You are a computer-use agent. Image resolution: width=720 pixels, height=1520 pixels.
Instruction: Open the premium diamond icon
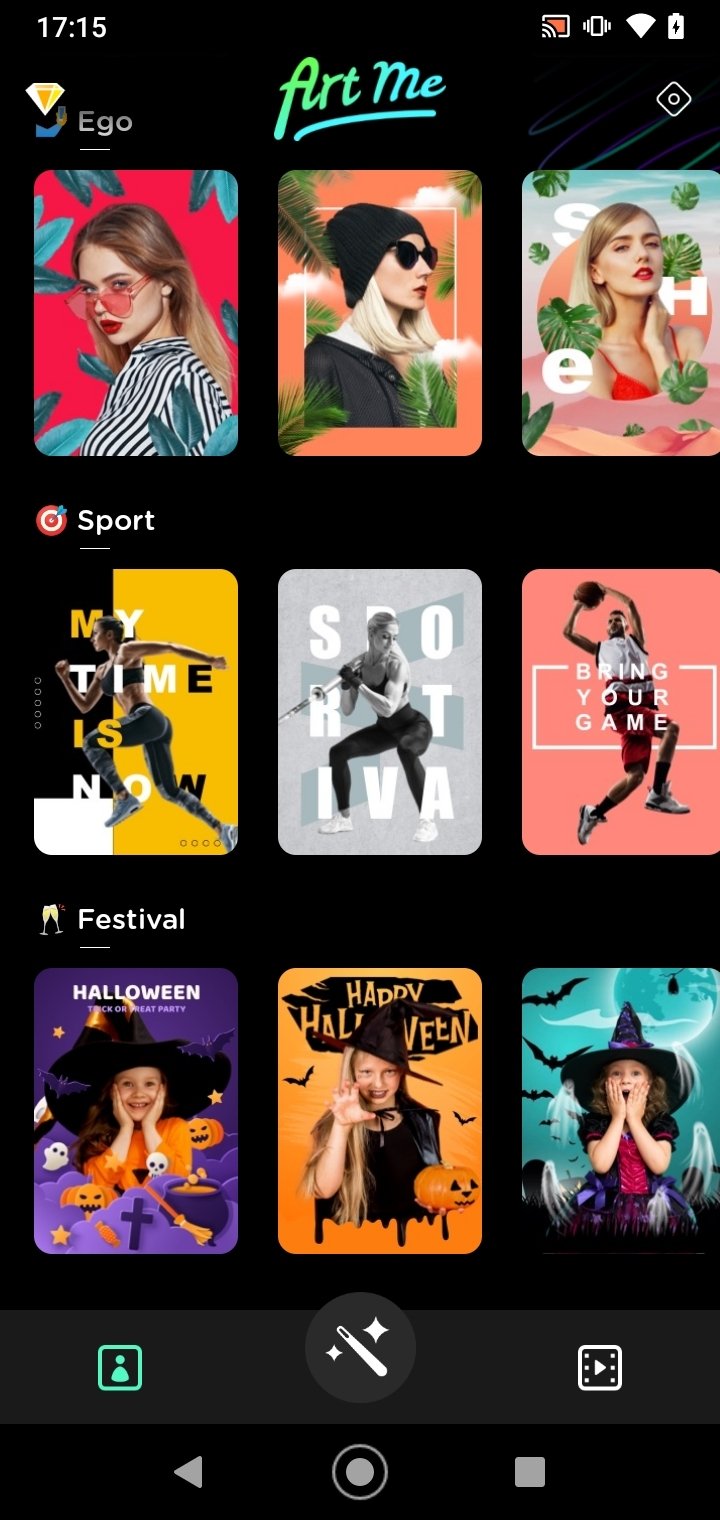tap(44, 97)
